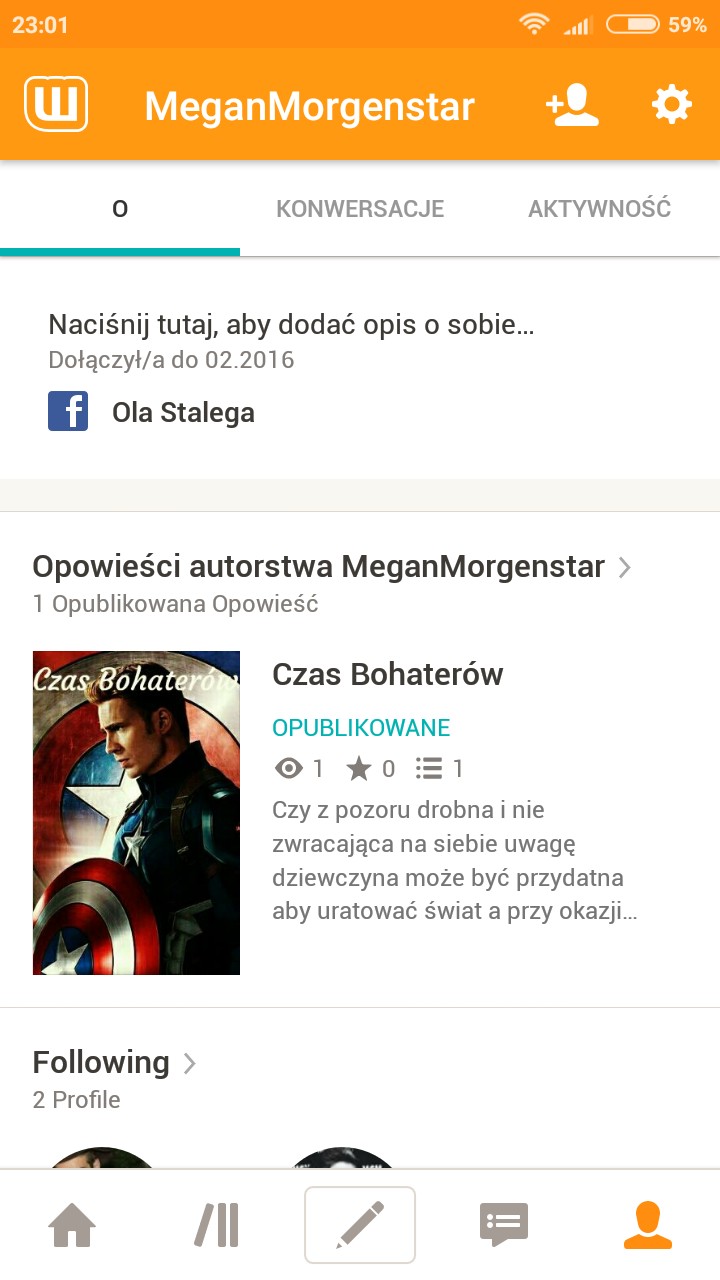Expand Opowieści autorstwa MeganMorgenstar list
Image resolution: width=720 pixels, height=1280 pixels.
tap(332, 567)
